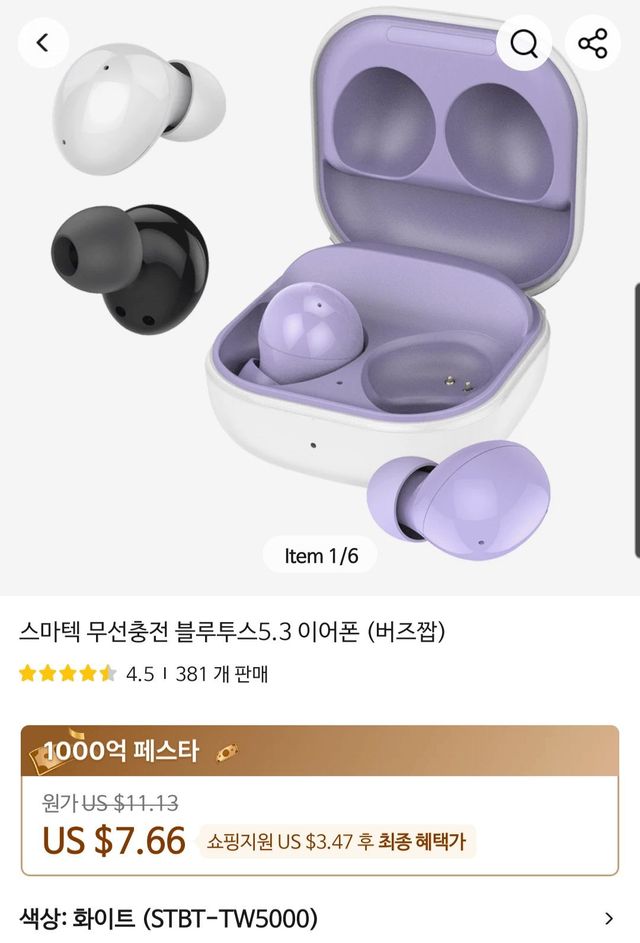Image resolution: width=640 pixels, height=943 pixels.
Task: Share this earphone product
Action: coord(592,43)
